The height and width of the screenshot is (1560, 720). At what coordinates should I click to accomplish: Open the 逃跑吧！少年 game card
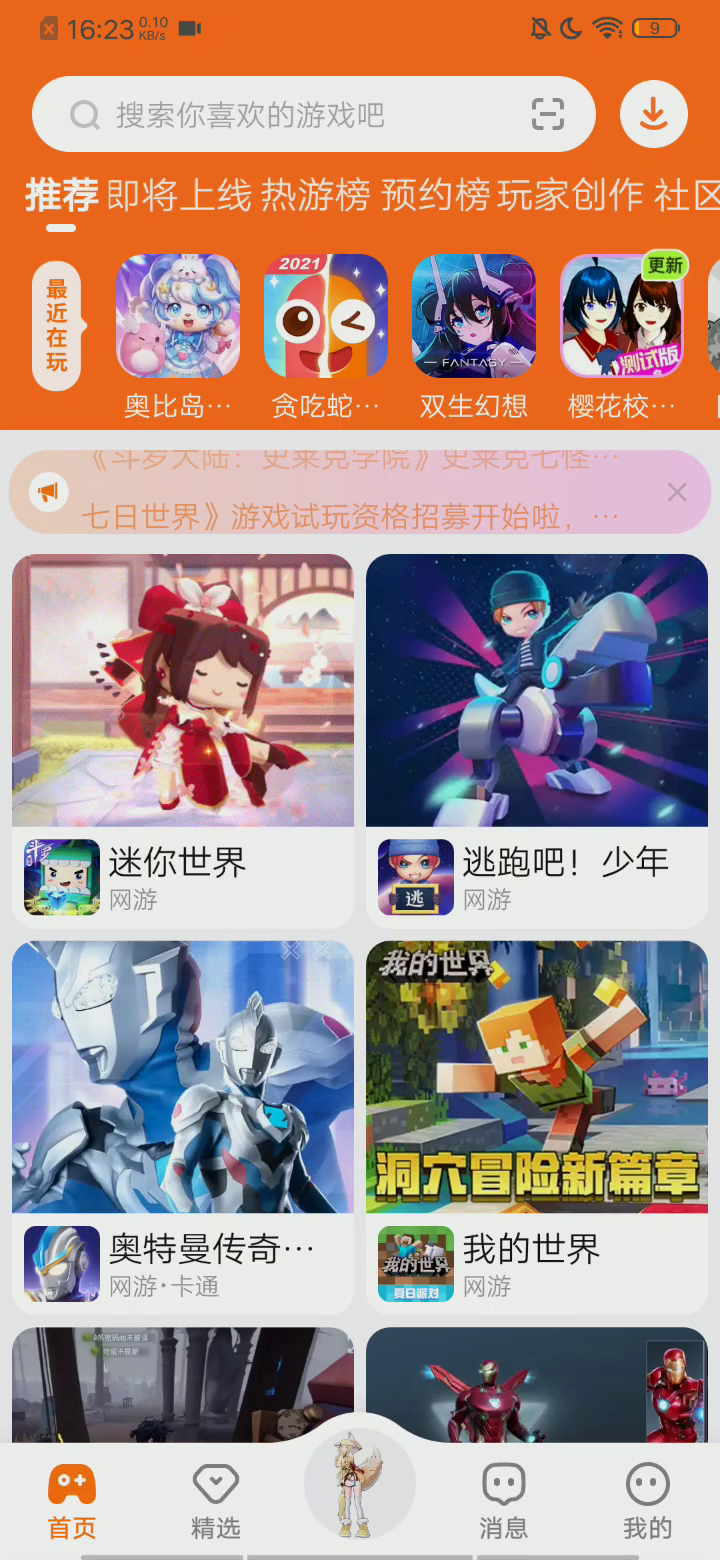pyautogui.click(x=537, y=740)
